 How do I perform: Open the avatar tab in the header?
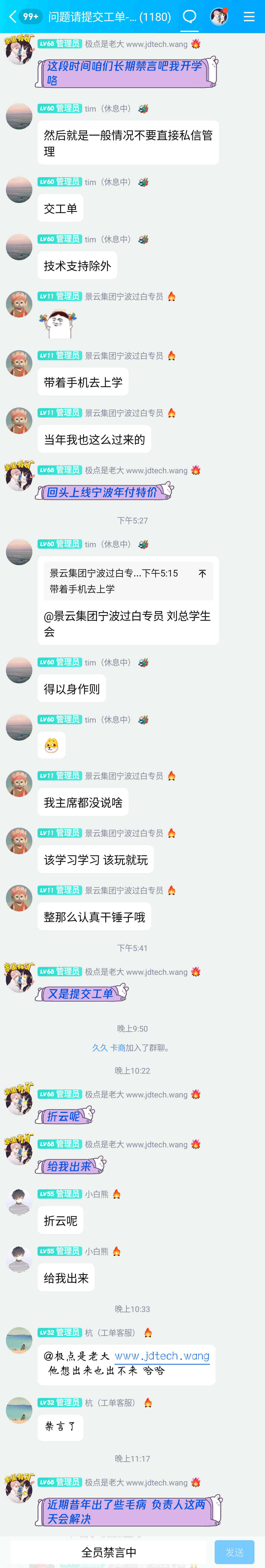219,16
